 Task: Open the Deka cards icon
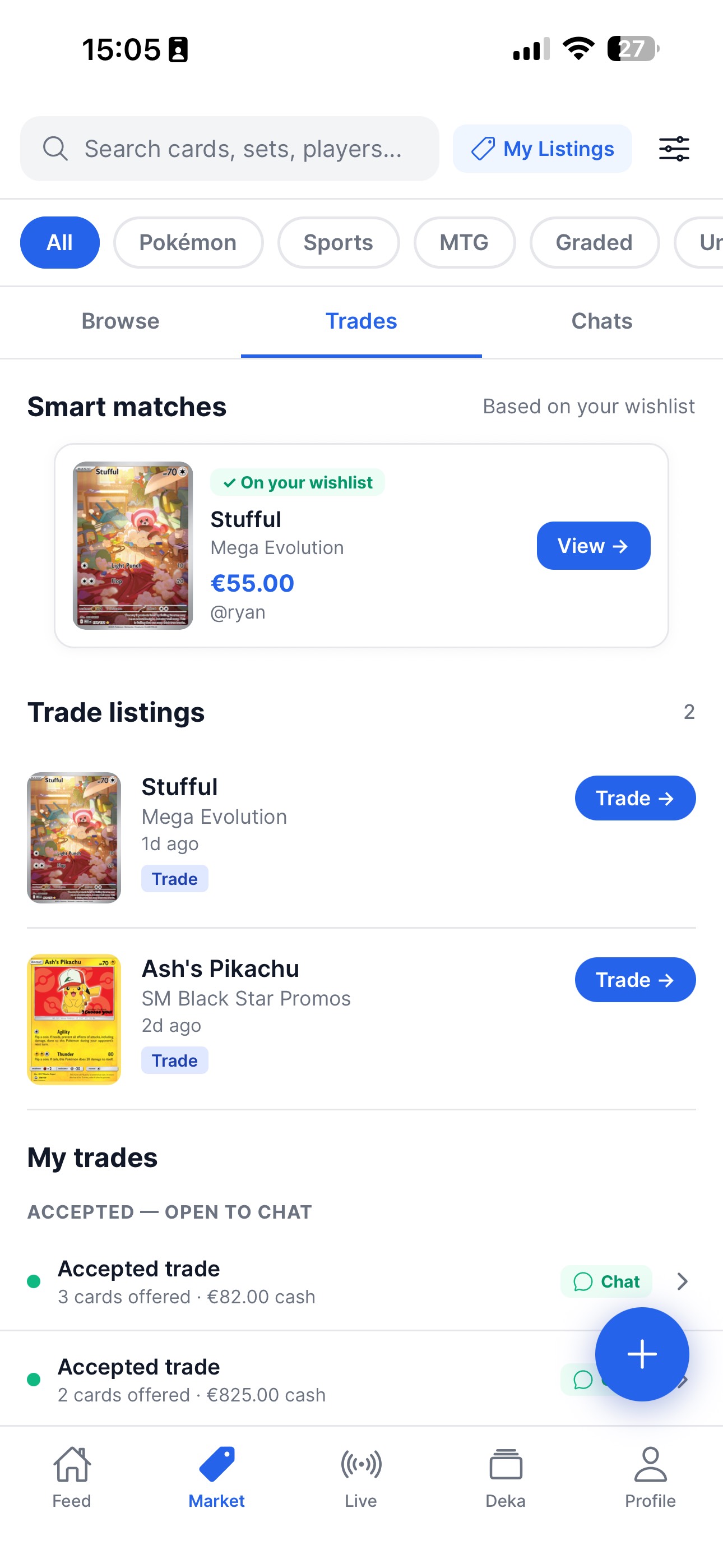coord(505,1464)
